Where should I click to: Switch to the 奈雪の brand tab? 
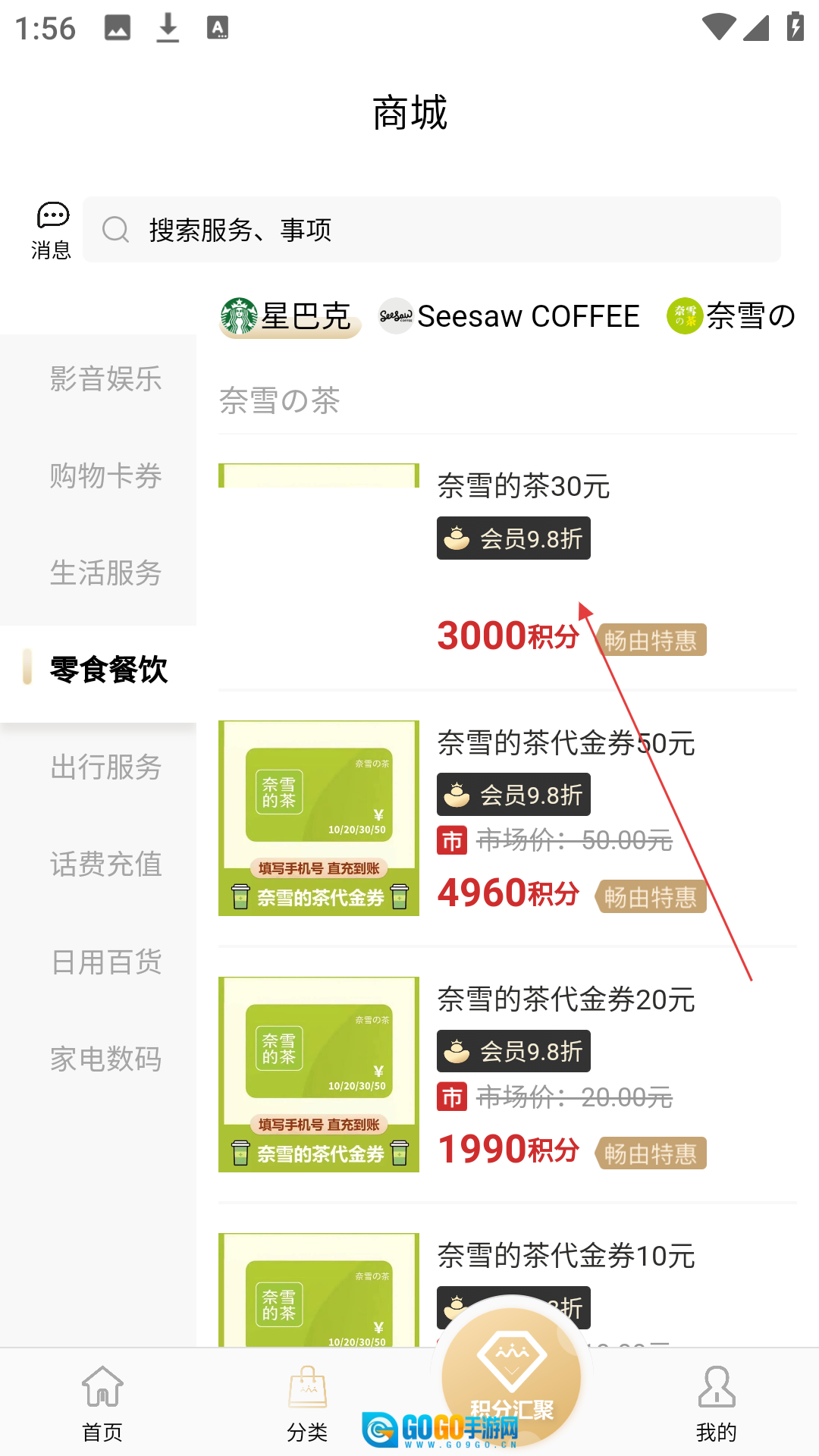click(x=732, y=316)
